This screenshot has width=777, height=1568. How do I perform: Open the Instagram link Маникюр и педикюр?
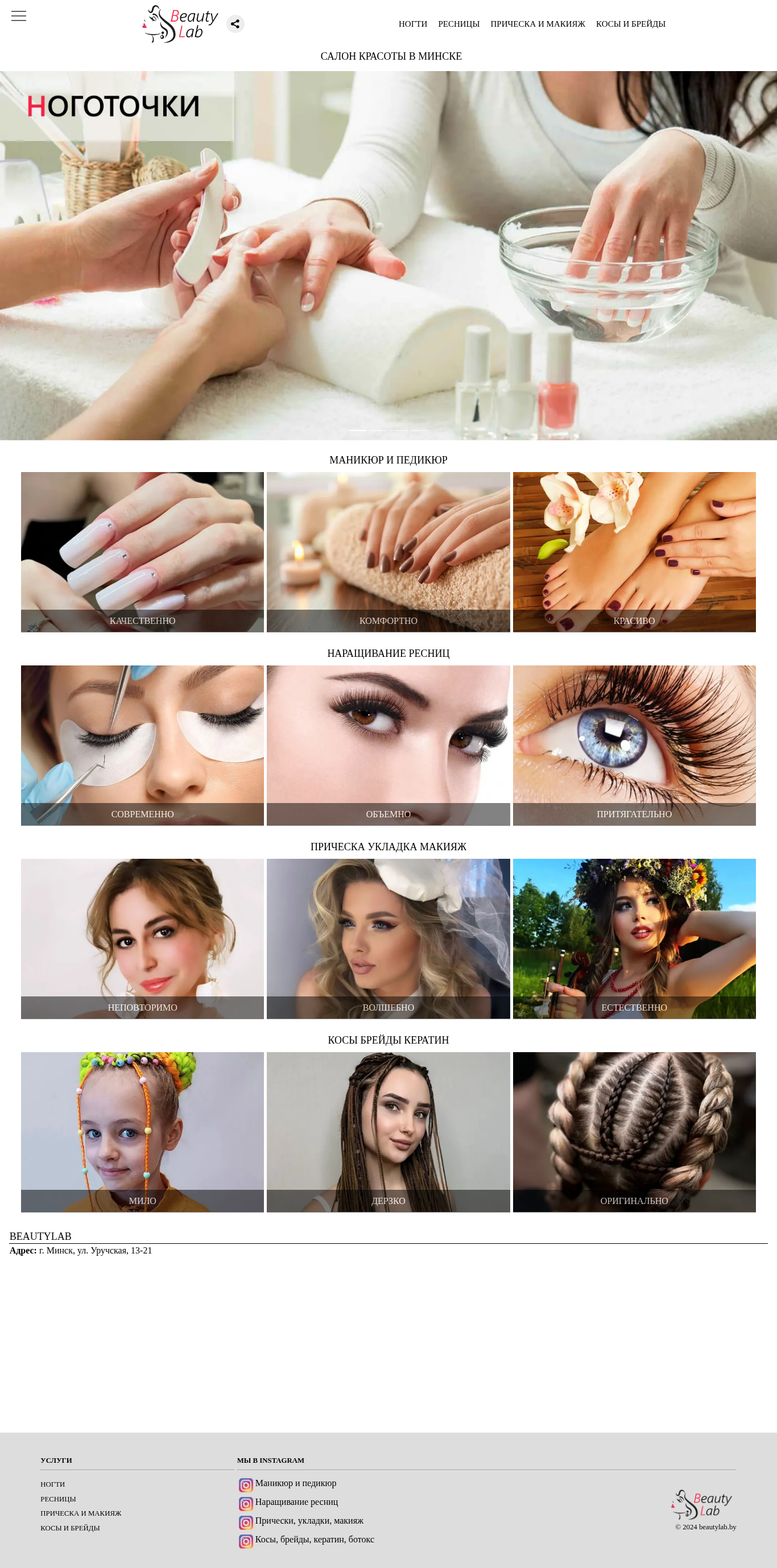[287, 1483]
